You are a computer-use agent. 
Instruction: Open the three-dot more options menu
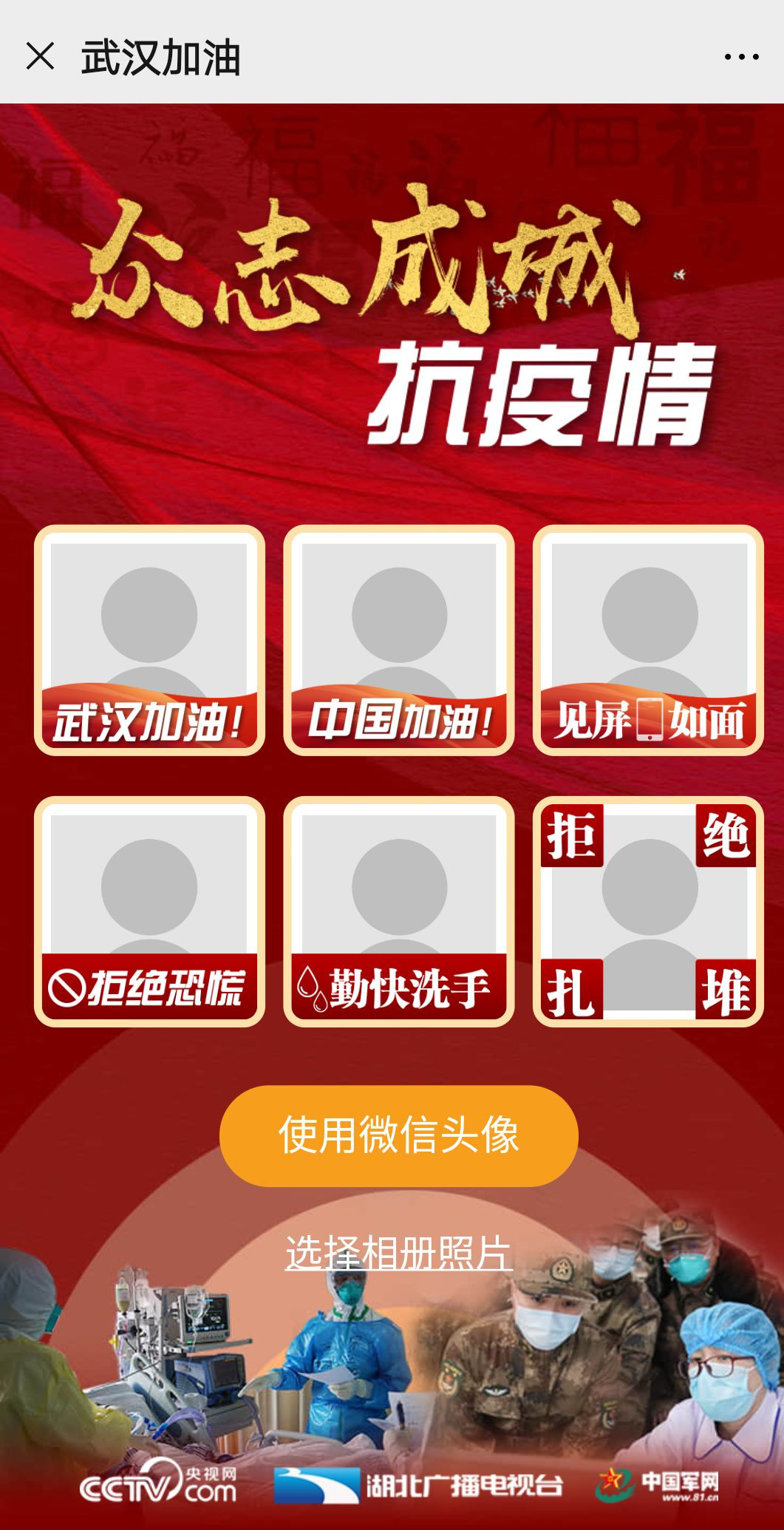[x=741, y=56]
